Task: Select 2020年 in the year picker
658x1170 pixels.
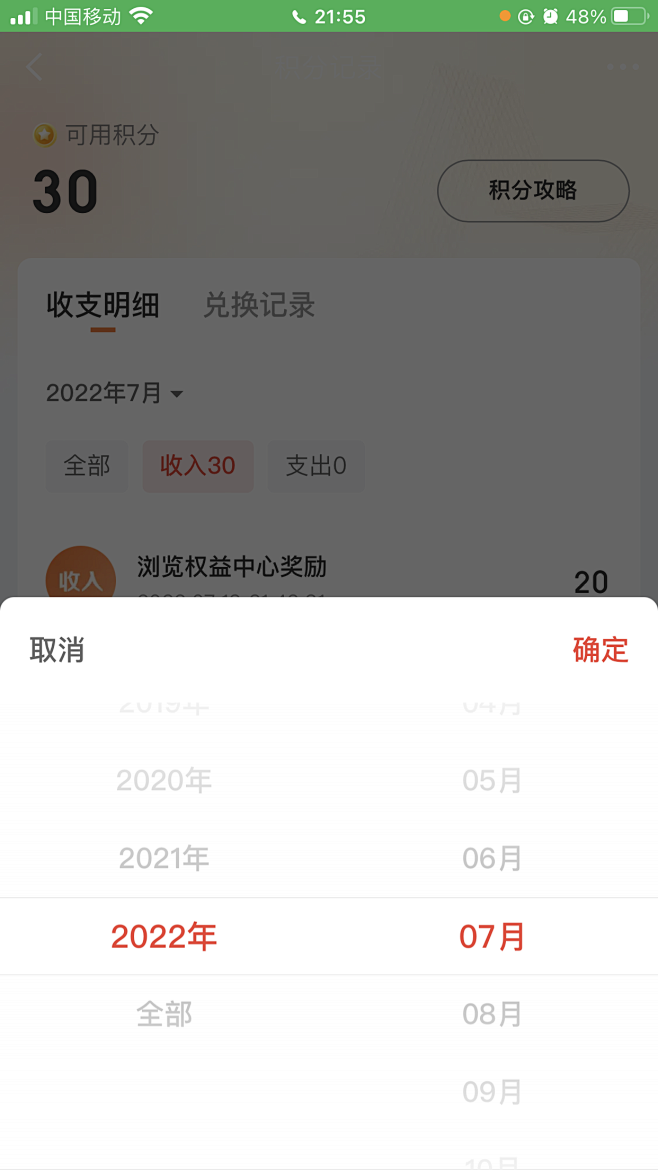Action: click(x=164, y=780)
